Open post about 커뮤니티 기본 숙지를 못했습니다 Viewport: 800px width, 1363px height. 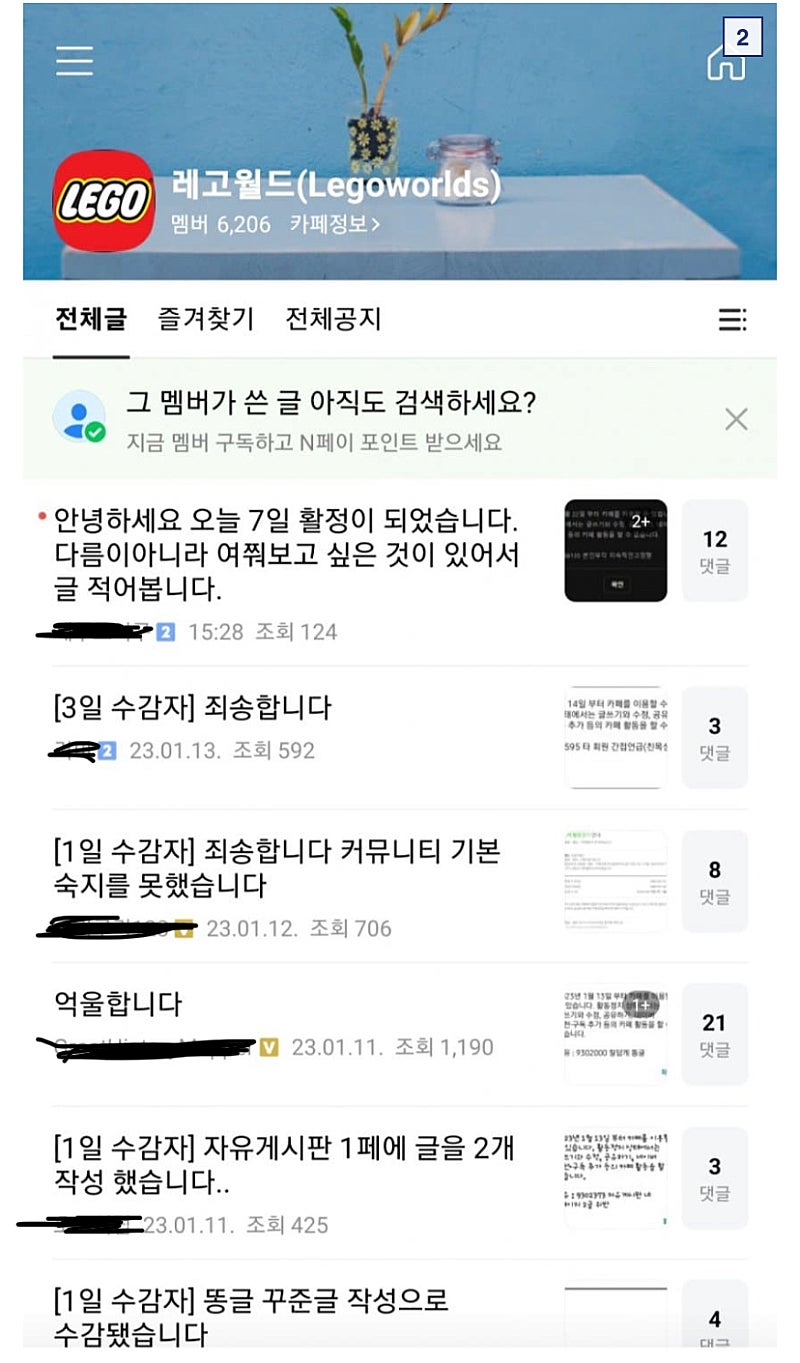point(277,868)
